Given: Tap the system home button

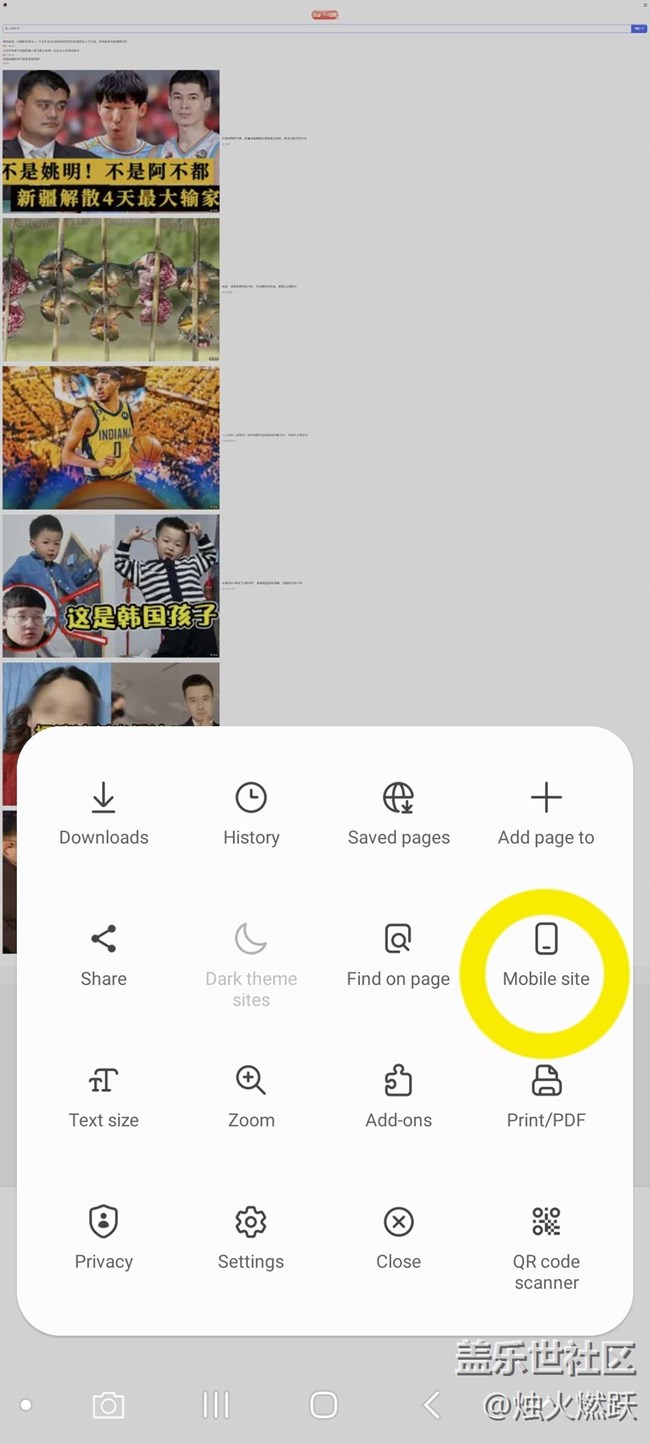Looking at the screenshot, I should 323,1405.
